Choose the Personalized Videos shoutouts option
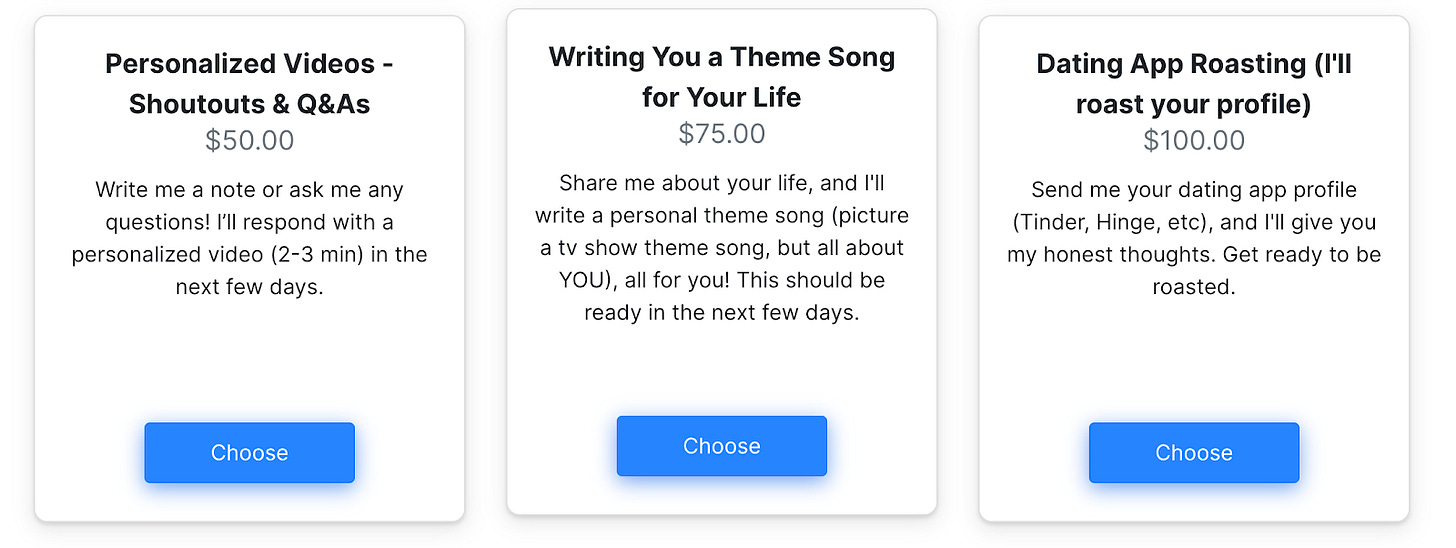 pyautogui.click(x=249, y=453)
